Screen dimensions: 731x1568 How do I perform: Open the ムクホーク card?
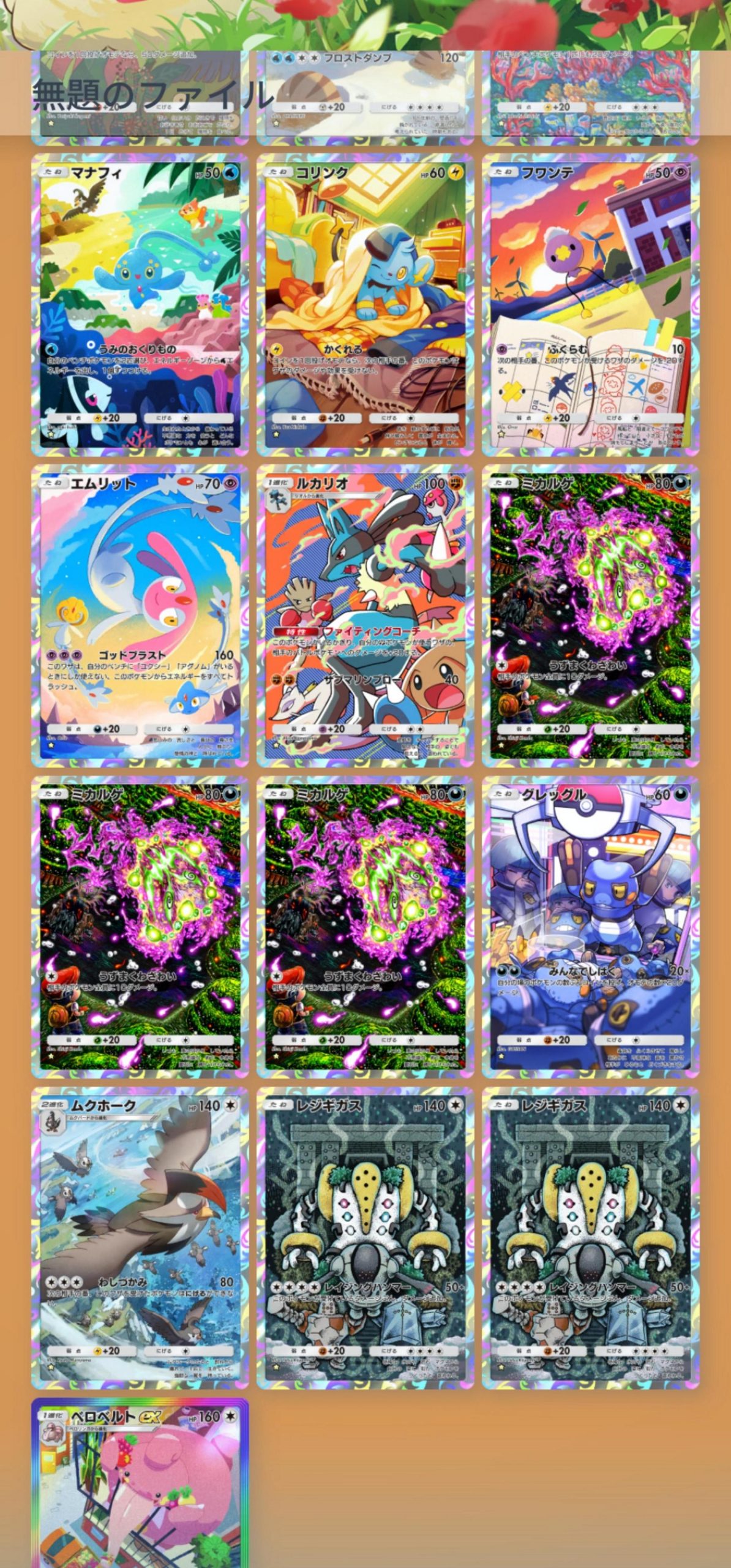(140, 1238)
